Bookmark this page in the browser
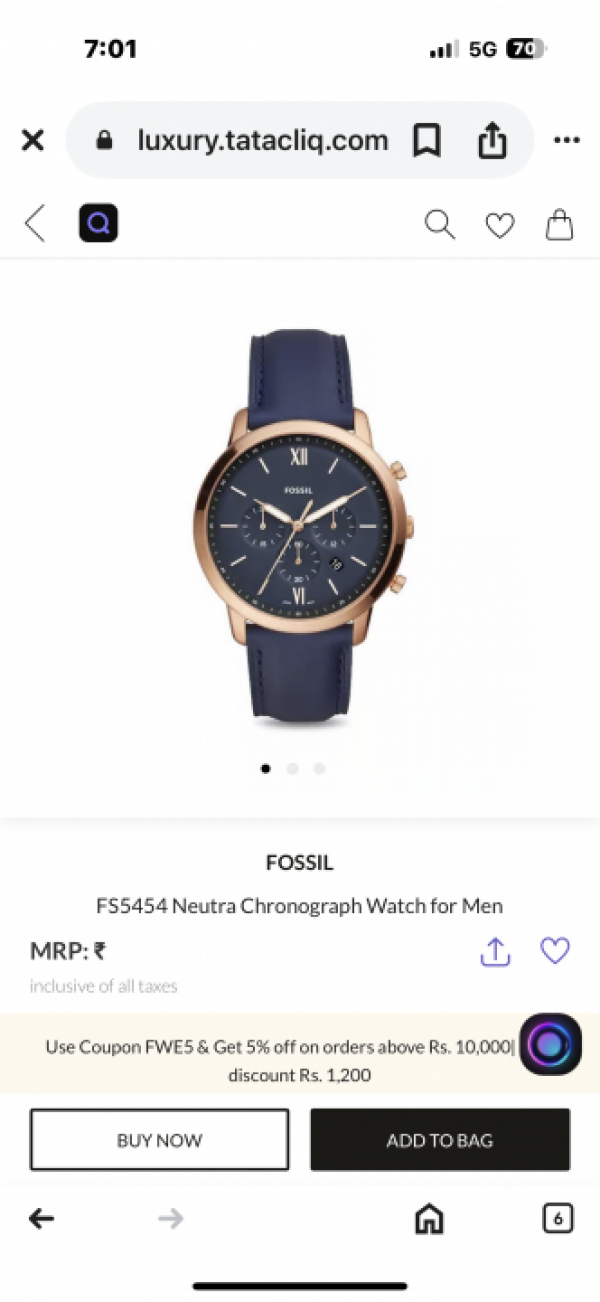This screenshot has height=1302, width=600. [x=427, y=141]
